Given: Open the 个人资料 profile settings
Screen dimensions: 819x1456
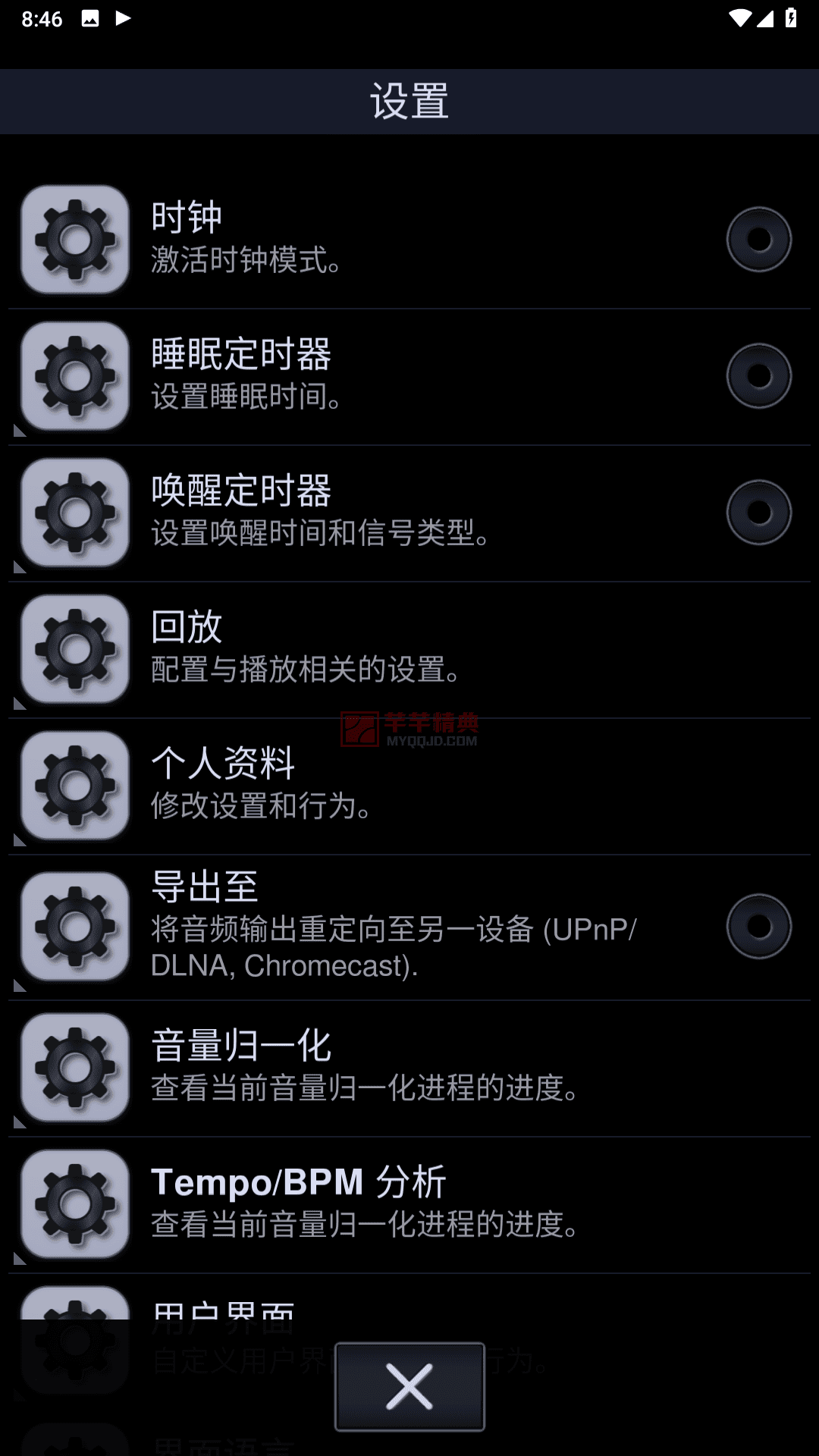Looking at the screenshot, I should 409,786.
